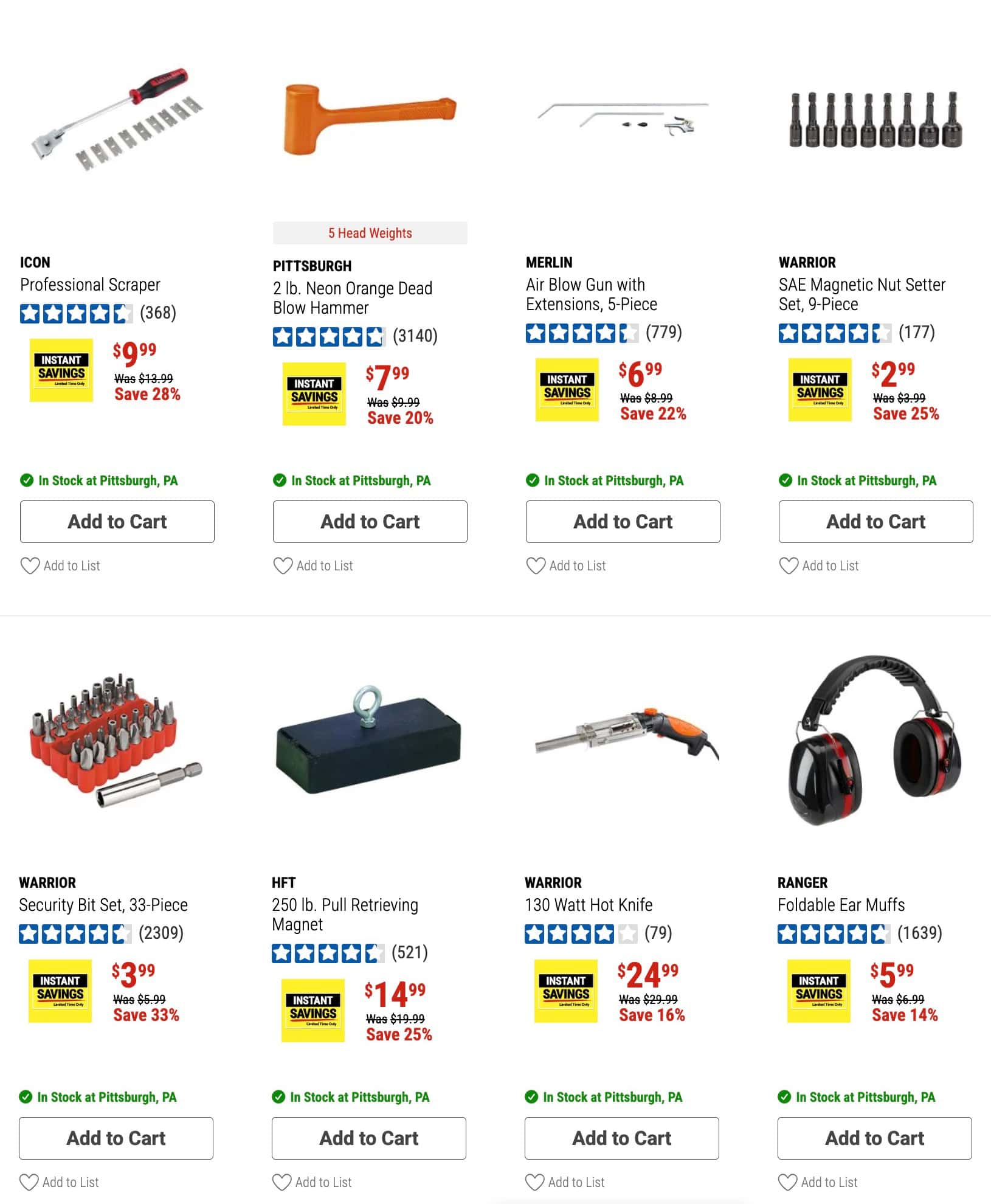Add Professional Scraper to cart
991x1204 pixels.
pyautogui.click(x=117, y=521)
